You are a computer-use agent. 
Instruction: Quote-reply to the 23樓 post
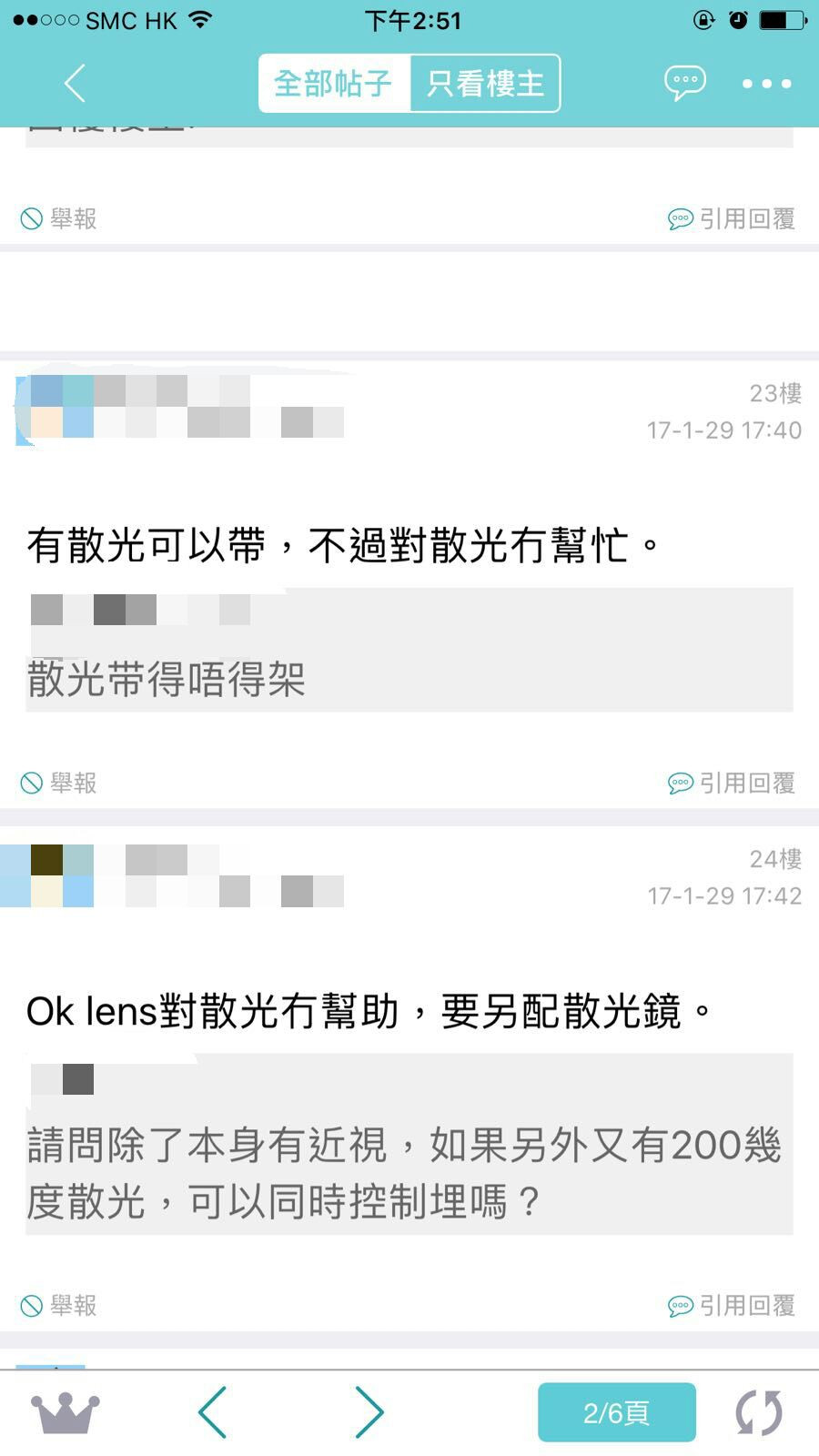pos(732,783)
